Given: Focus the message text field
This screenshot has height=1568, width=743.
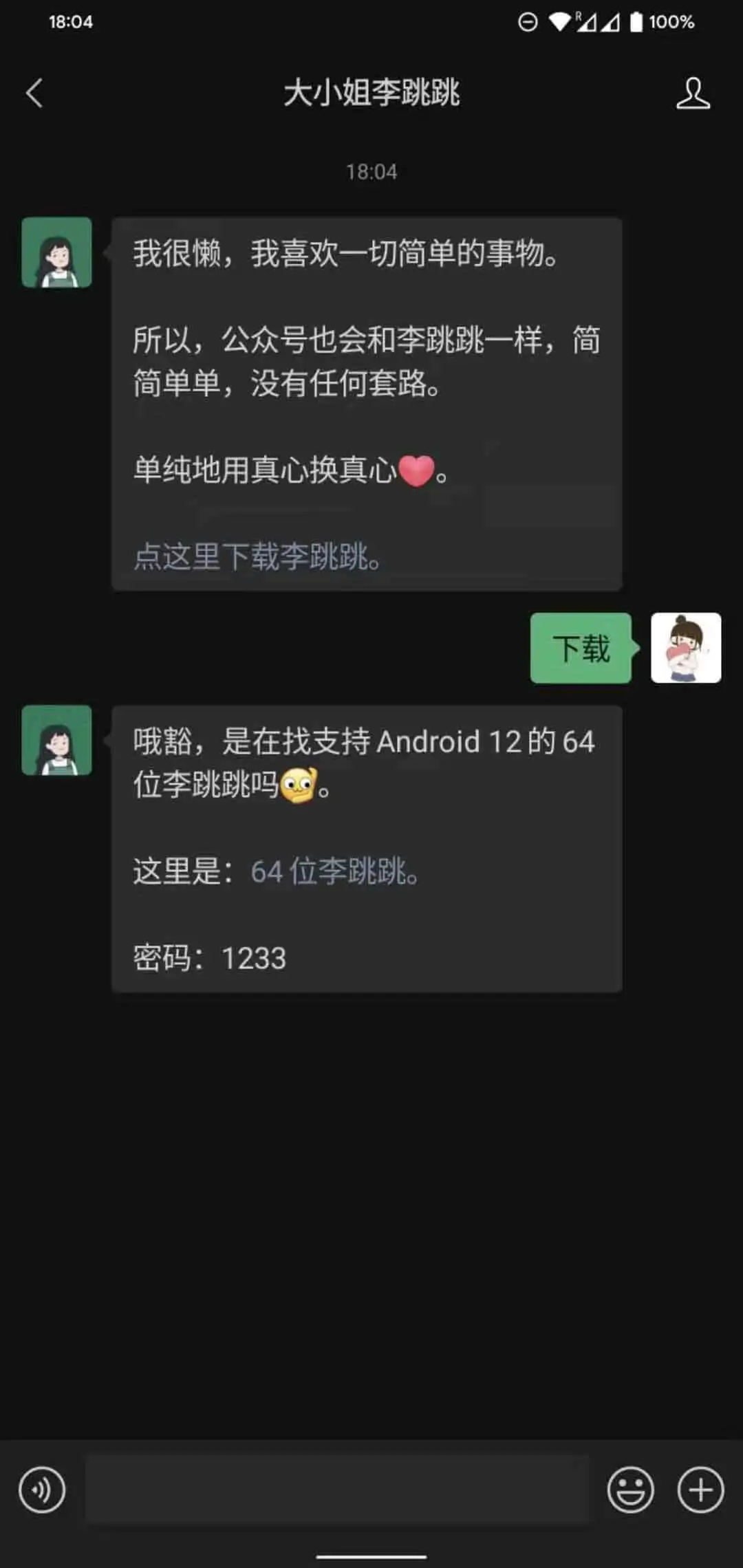Looking at the screenshot, I should pos(337,1490).
